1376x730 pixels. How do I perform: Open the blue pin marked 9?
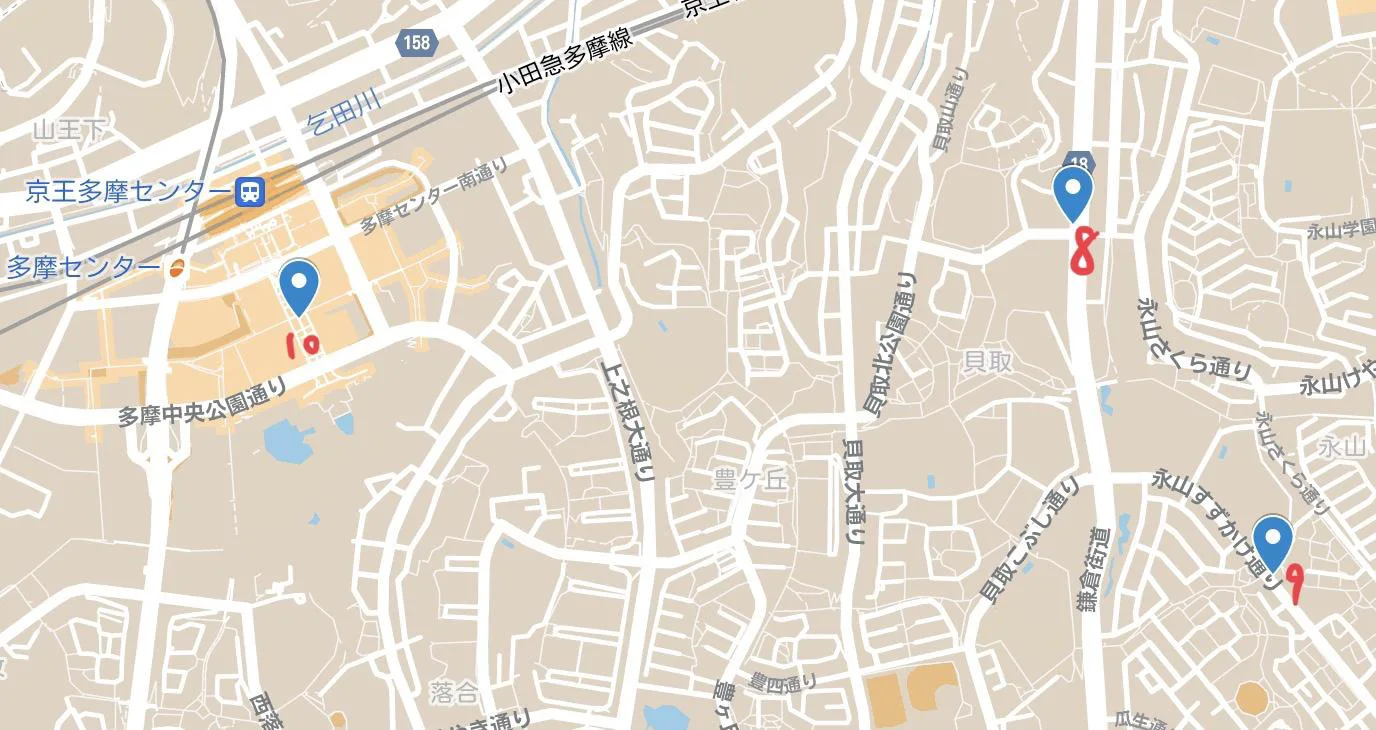(x=1273, y=541)
